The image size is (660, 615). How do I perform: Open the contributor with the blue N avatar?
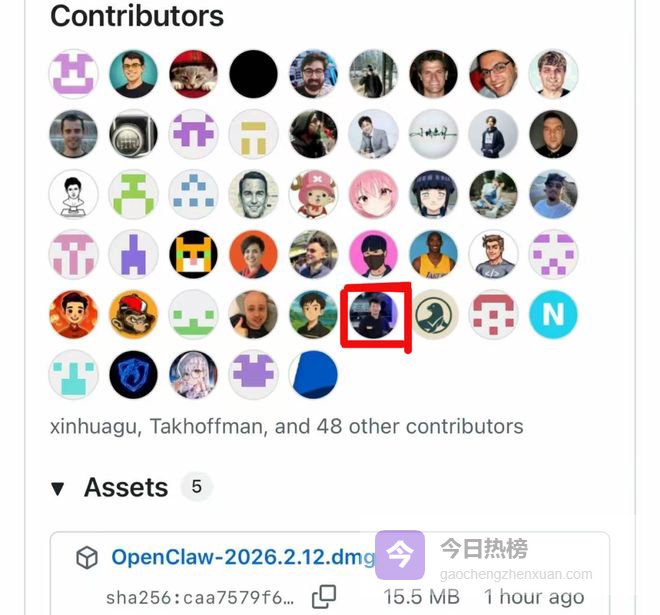click(x=553, y=315)
